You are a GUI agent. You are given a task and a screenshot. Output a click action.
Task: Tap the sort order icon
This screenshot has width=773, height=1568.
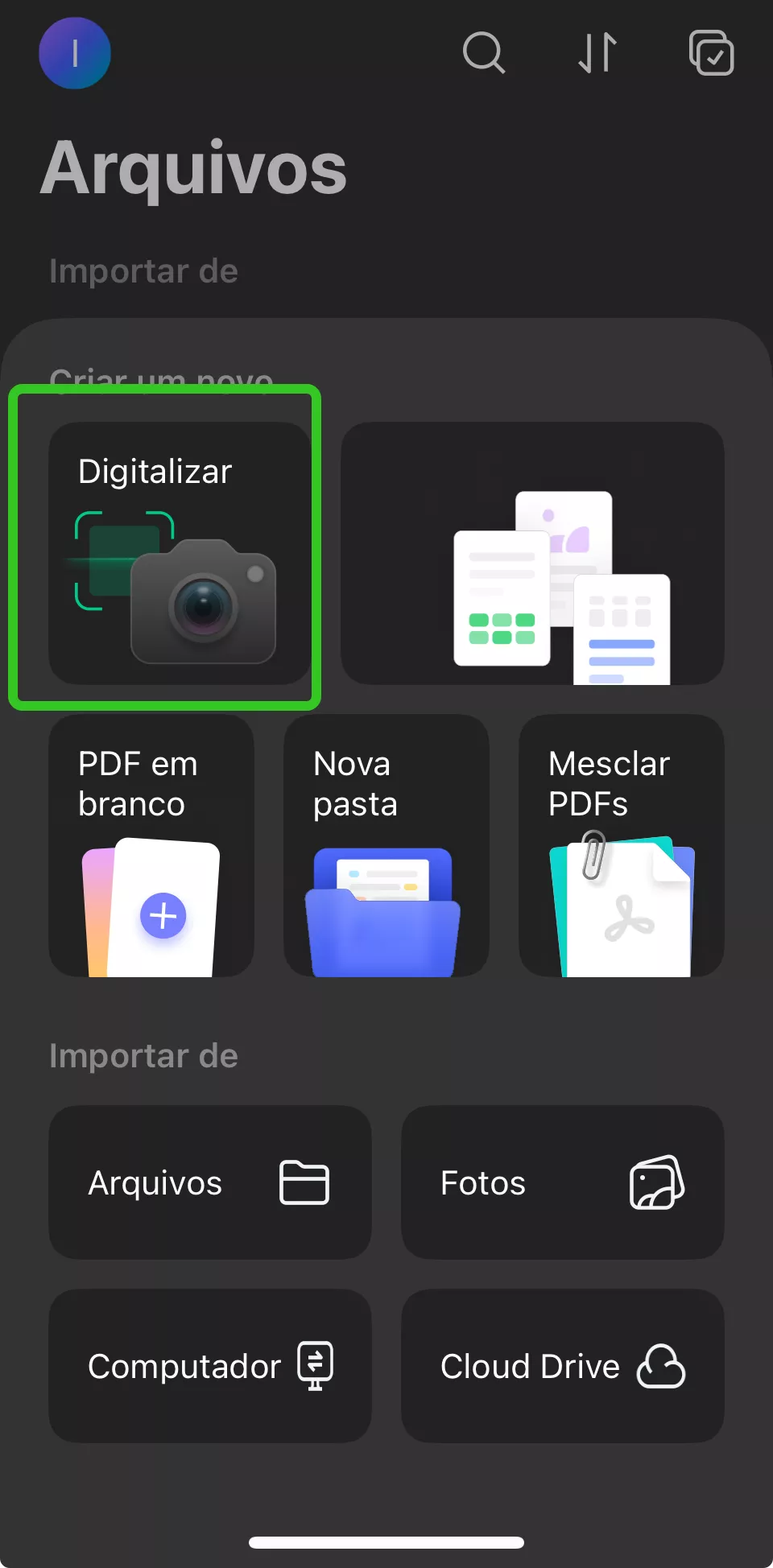tap(596, 53)
